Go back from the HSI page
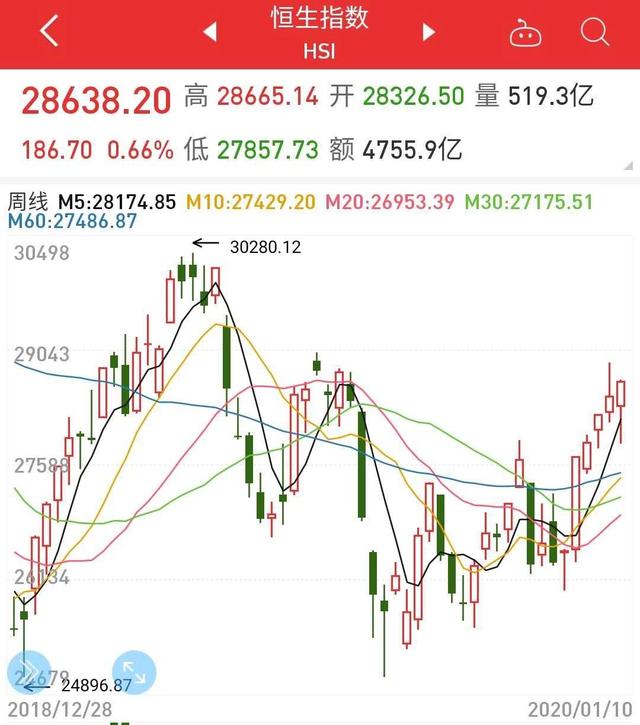This screenshot has height=725, width=640. click(x=48, y=32)
